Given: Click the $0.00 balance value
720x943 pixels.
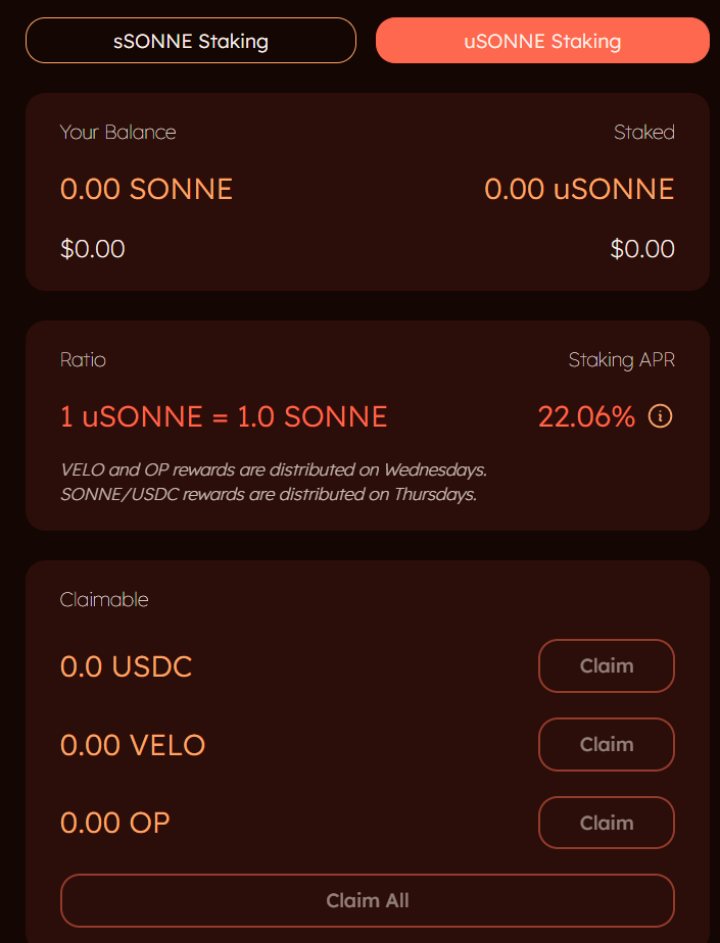Looking at the screenshot, I should [x=92, y=248].
